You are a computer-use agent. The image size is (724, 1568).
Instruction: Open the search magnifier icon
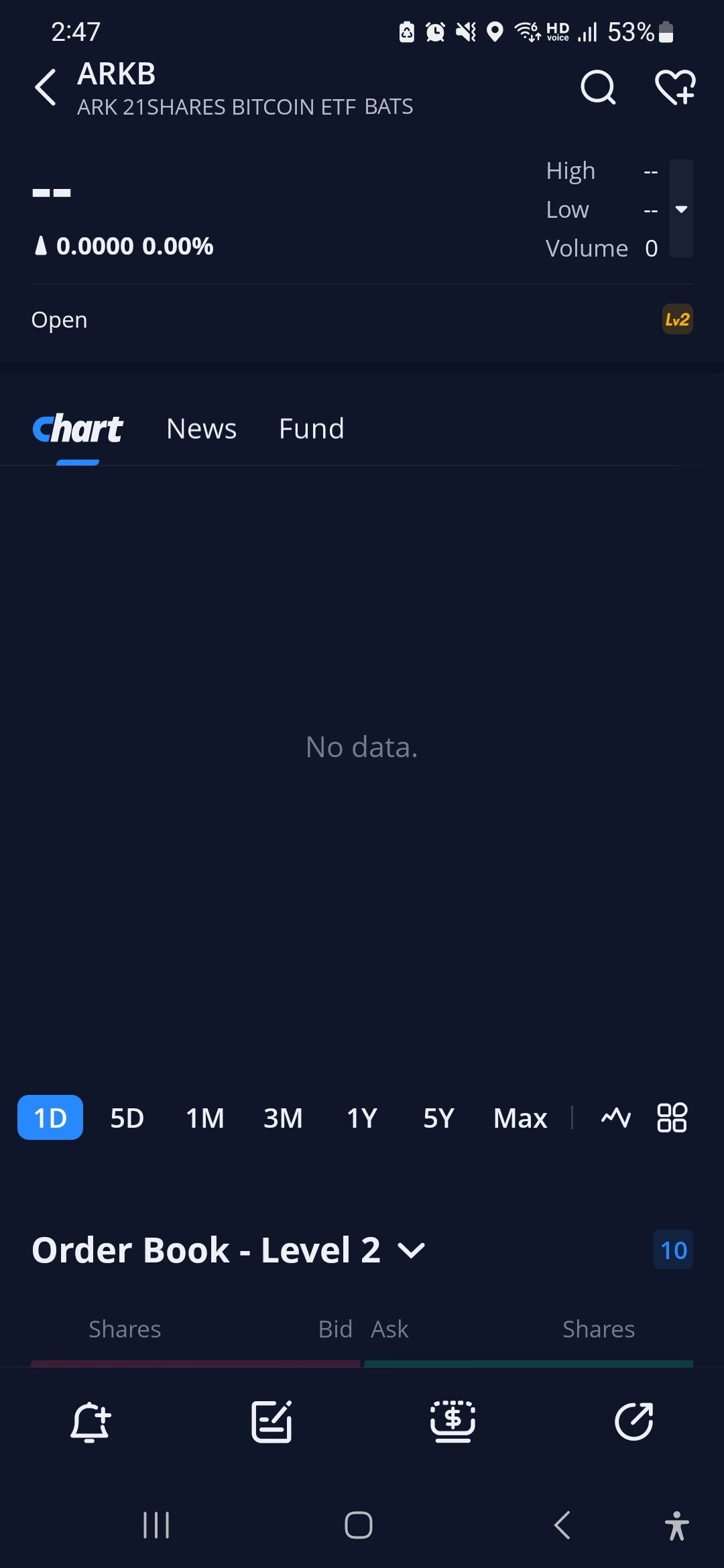click(x=597, y=87)
